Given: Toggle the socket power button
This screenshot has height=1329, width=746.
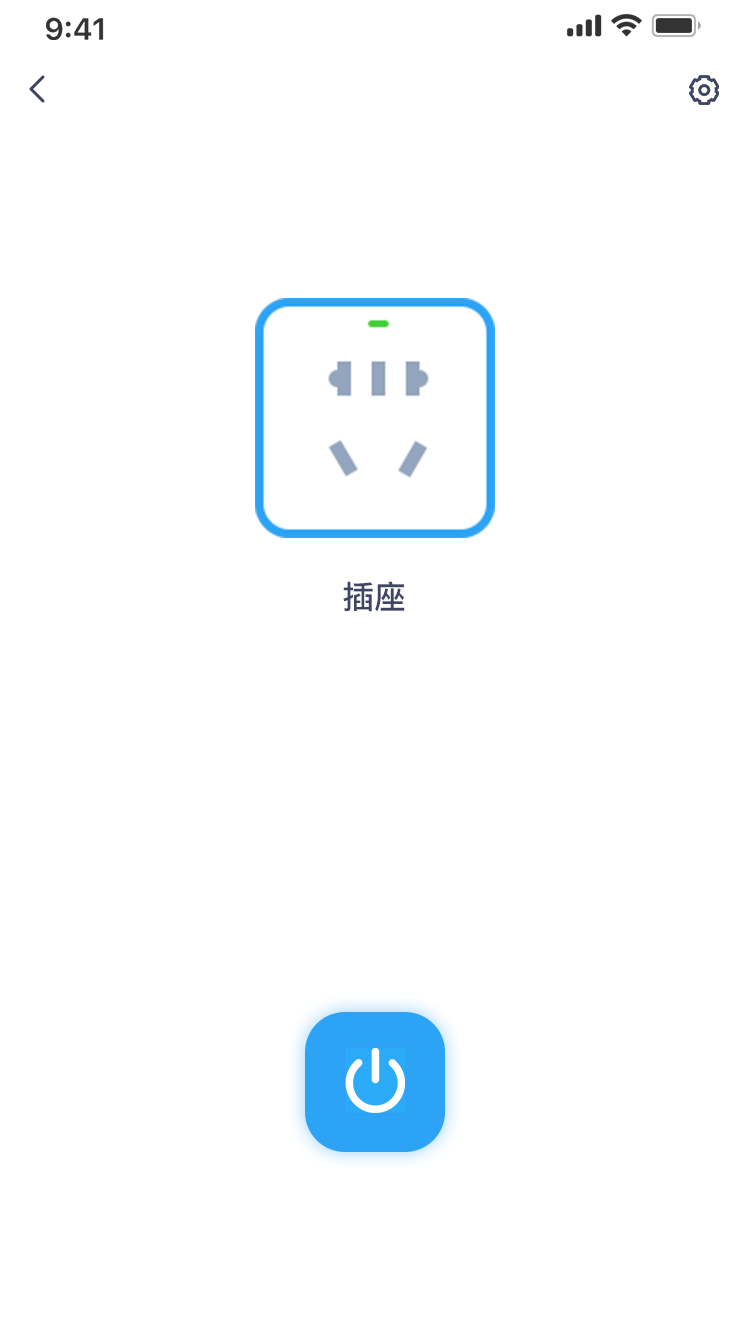Looking at the screenshot, I should tap(375, 1082).
